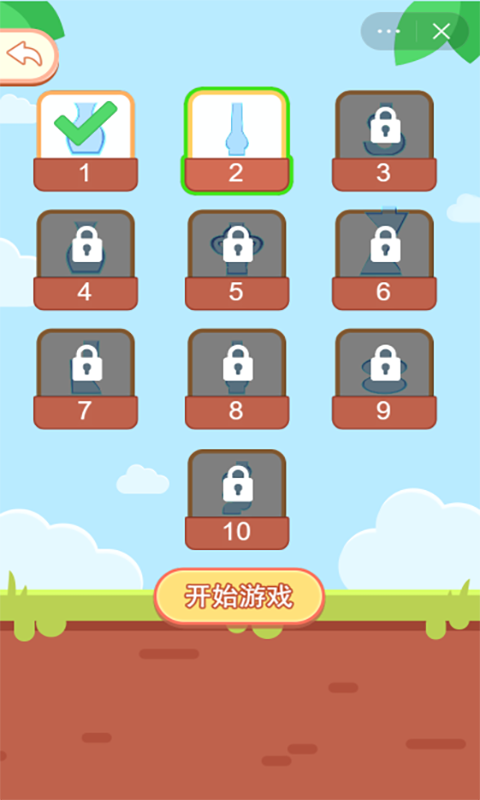The width and height of the screenshot is (480, 800).
Task: Go back with the return arrow
Action: (x=28, y=55)
